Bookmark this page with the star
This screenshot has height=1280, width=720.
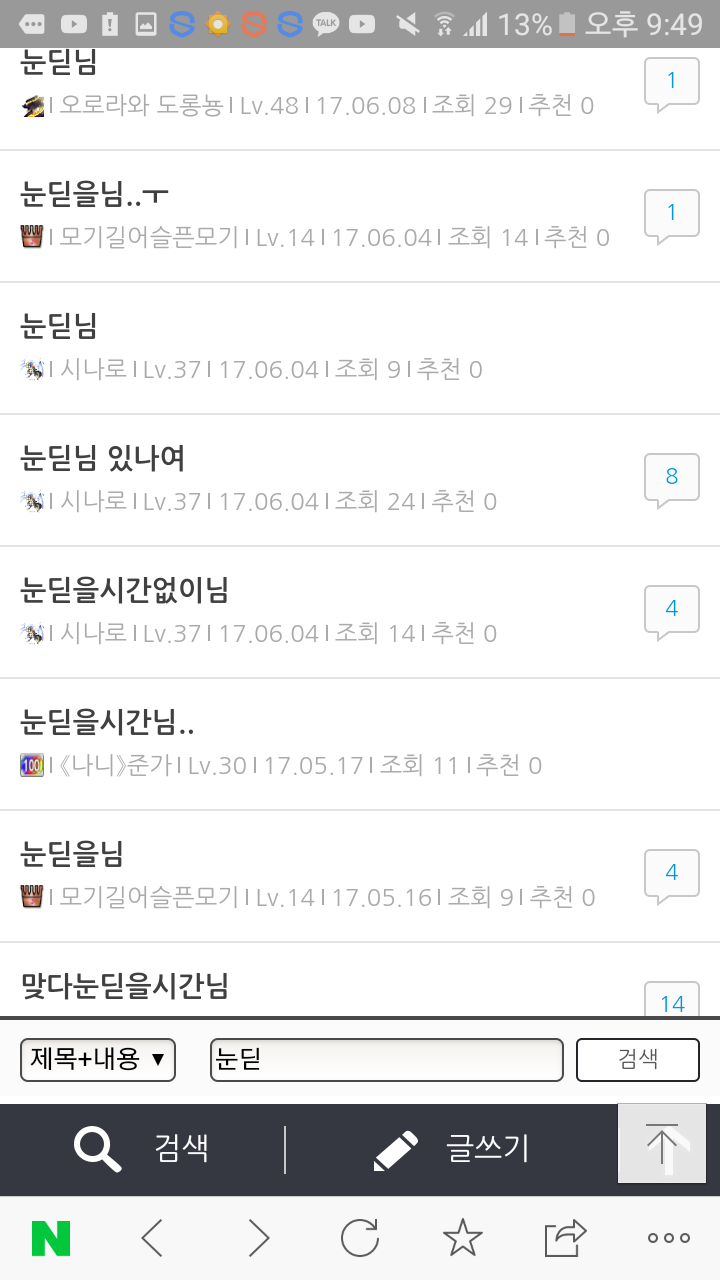point(462,1238)
